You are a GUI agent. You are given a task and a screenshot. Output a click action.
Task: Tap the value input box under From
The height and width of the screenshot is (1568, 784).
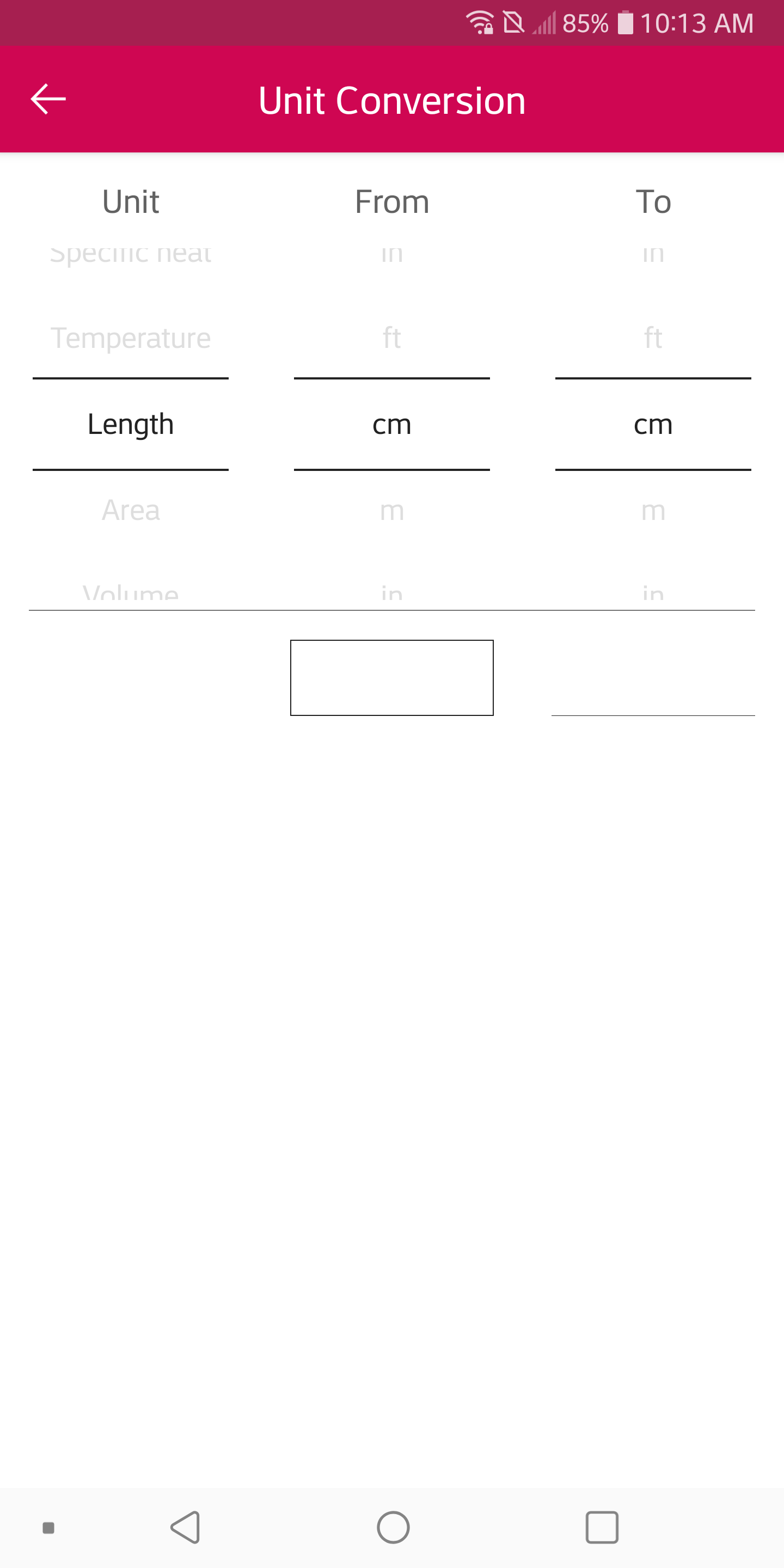click(391, 677)
